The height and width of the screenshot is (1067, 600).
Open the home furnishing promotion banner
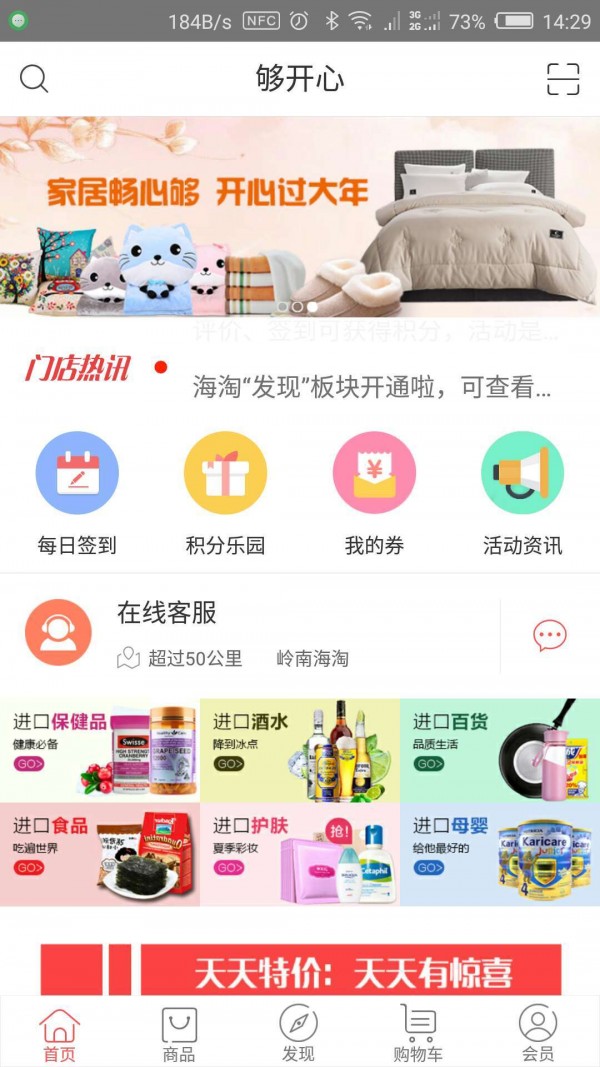click(x=300, y=216)
